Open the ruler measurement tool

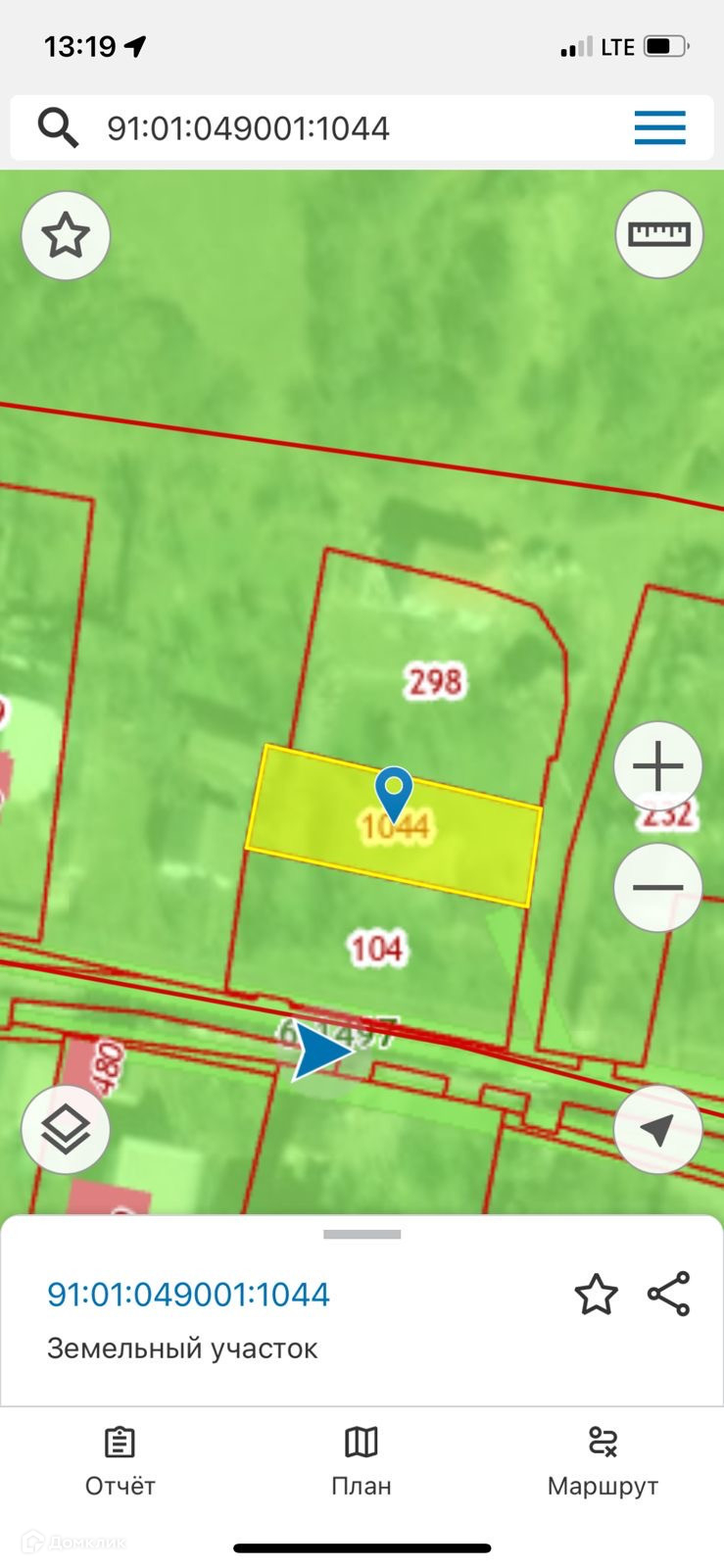click(x=659, y=234)
